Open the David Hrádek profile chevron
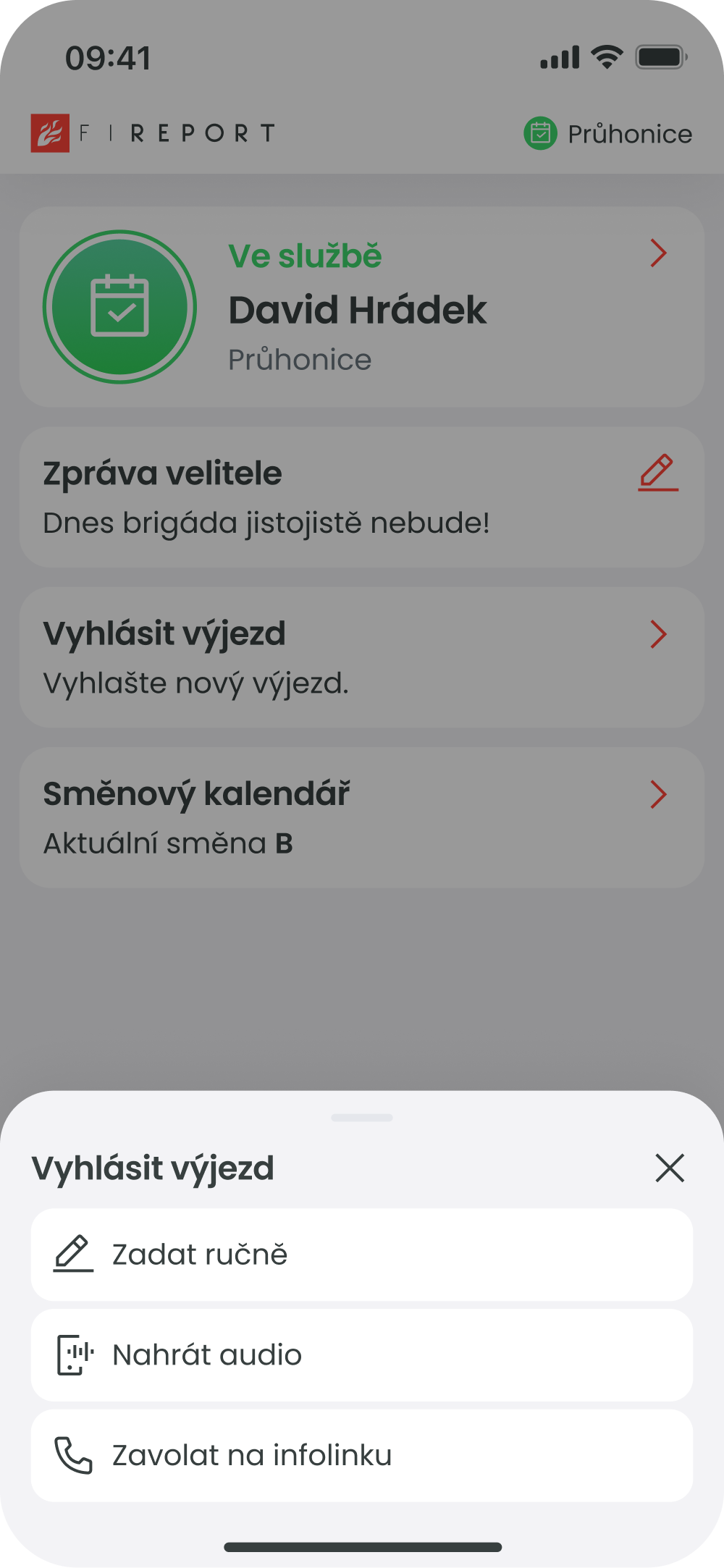724x1568 pixels. pos(659,253)
